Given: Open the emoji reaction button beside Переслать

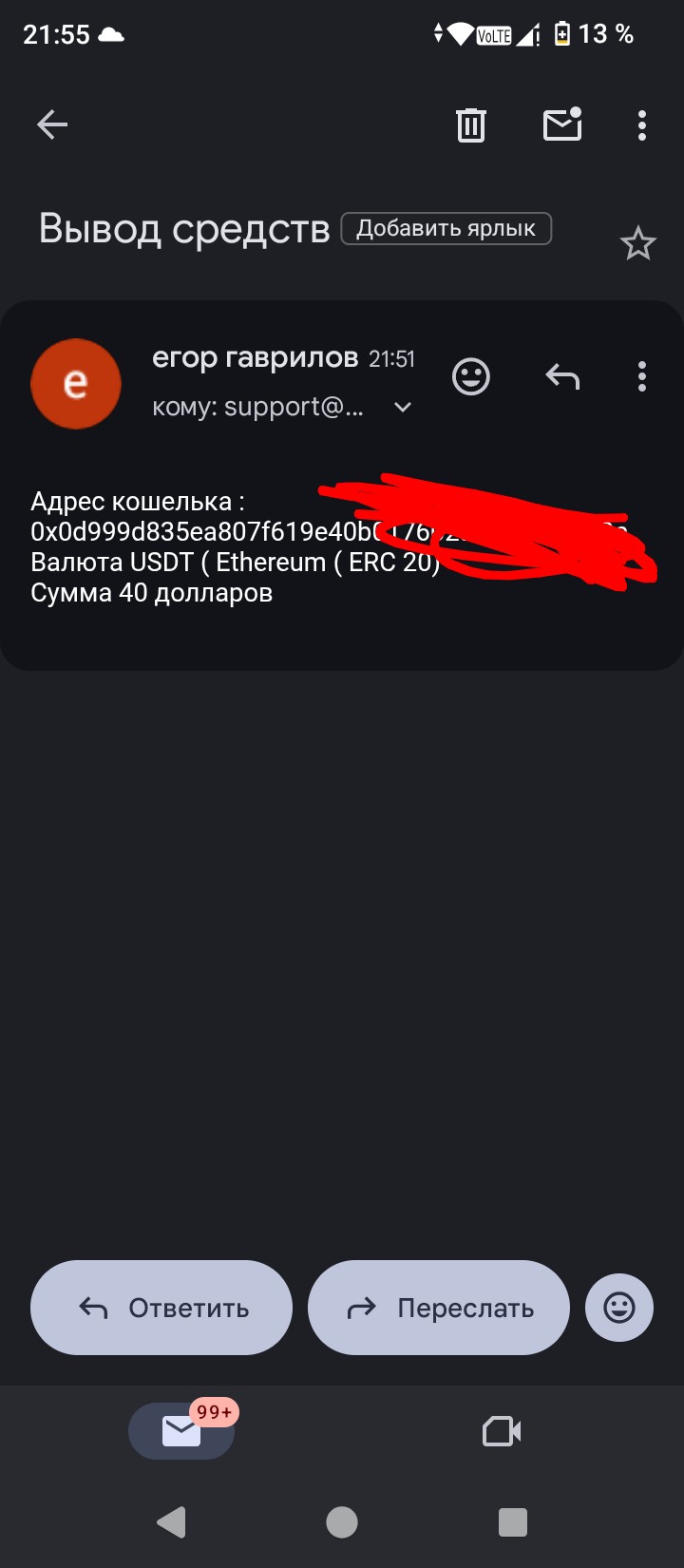Looking at the screenshot, I should (x=619, y=1308).
